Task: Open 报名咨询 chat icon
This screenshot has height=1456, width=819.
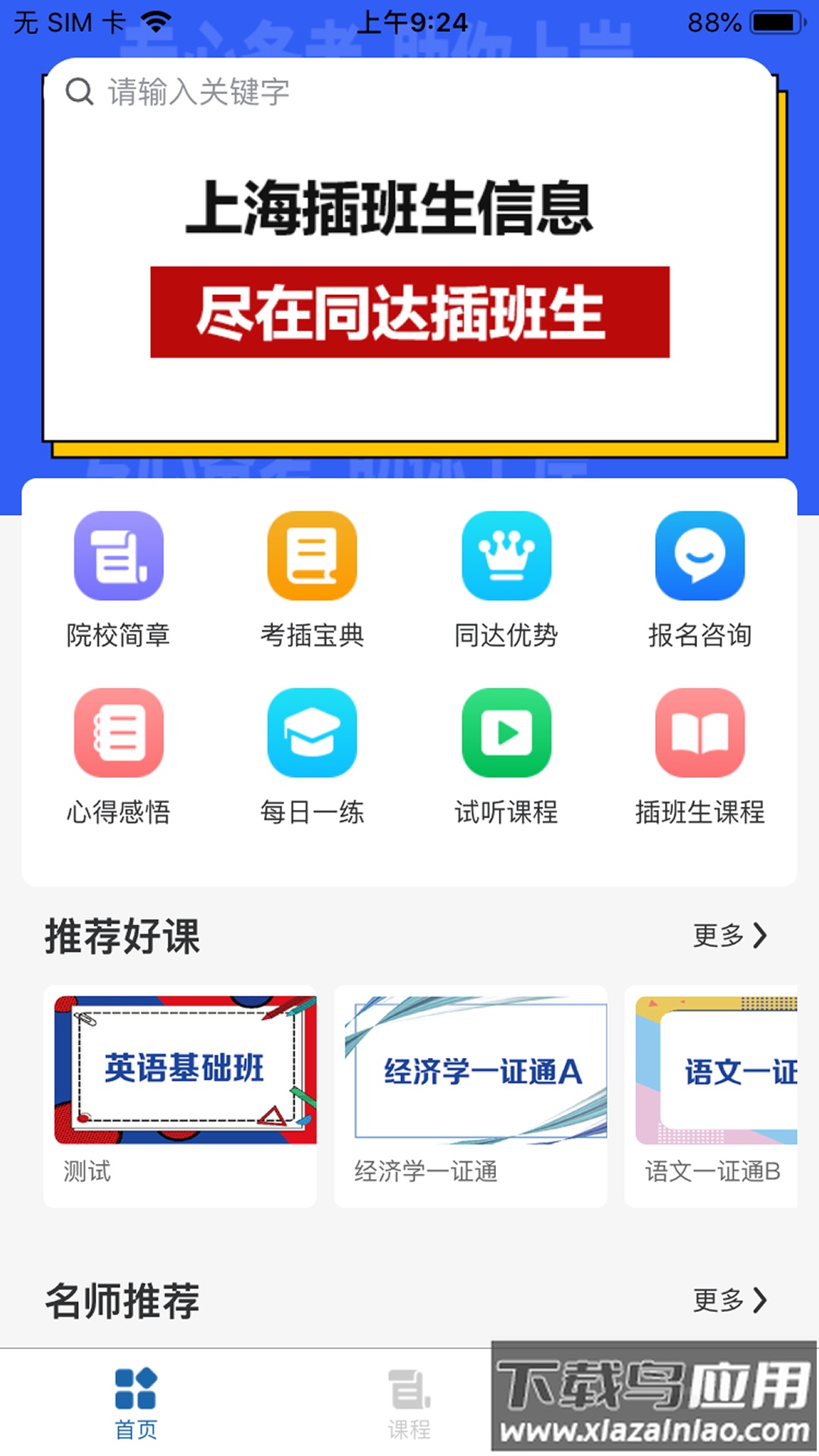Action: click(699, 555)
